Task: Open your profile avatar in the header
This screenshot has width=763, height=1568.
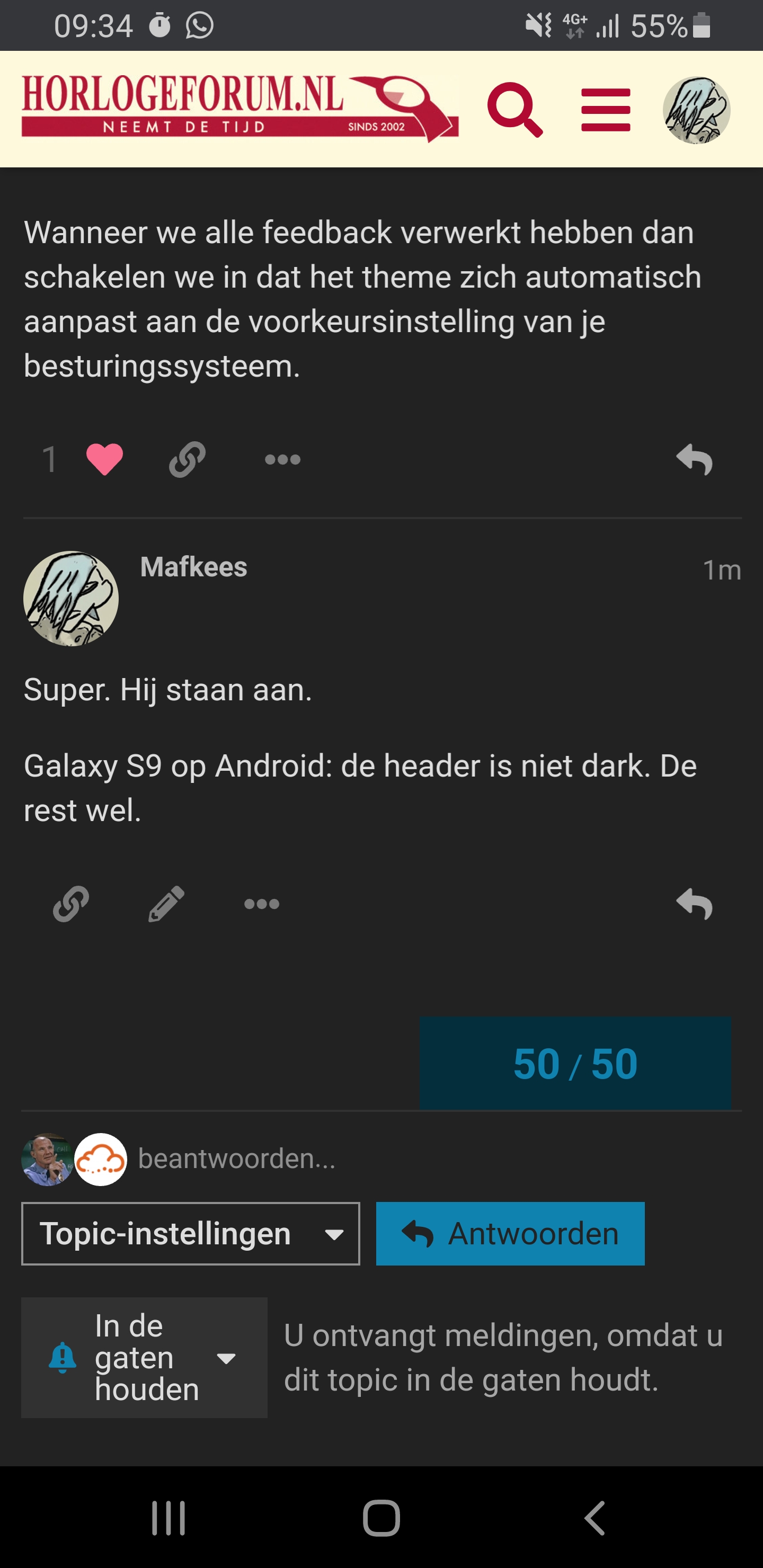Action: 696,110
